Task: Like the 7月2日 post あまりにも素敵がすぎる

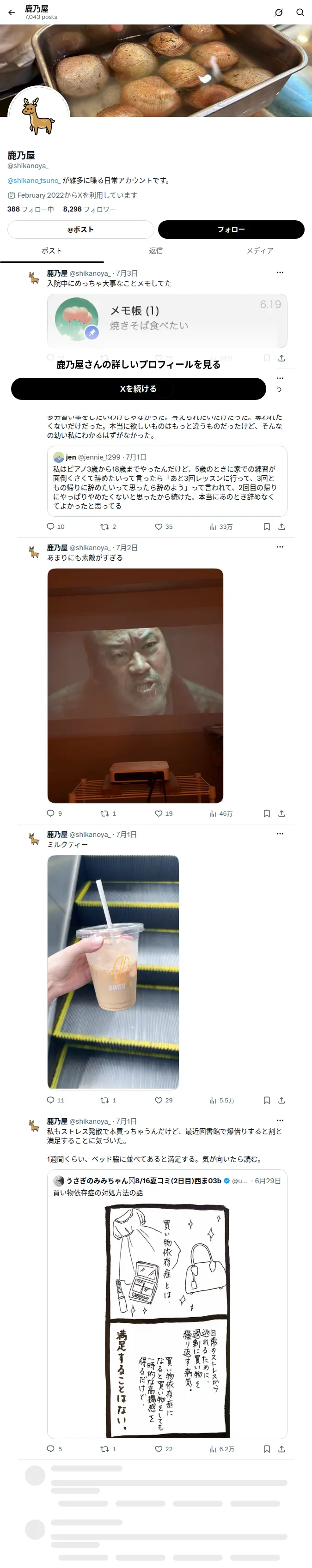Action: click(163, 813)
